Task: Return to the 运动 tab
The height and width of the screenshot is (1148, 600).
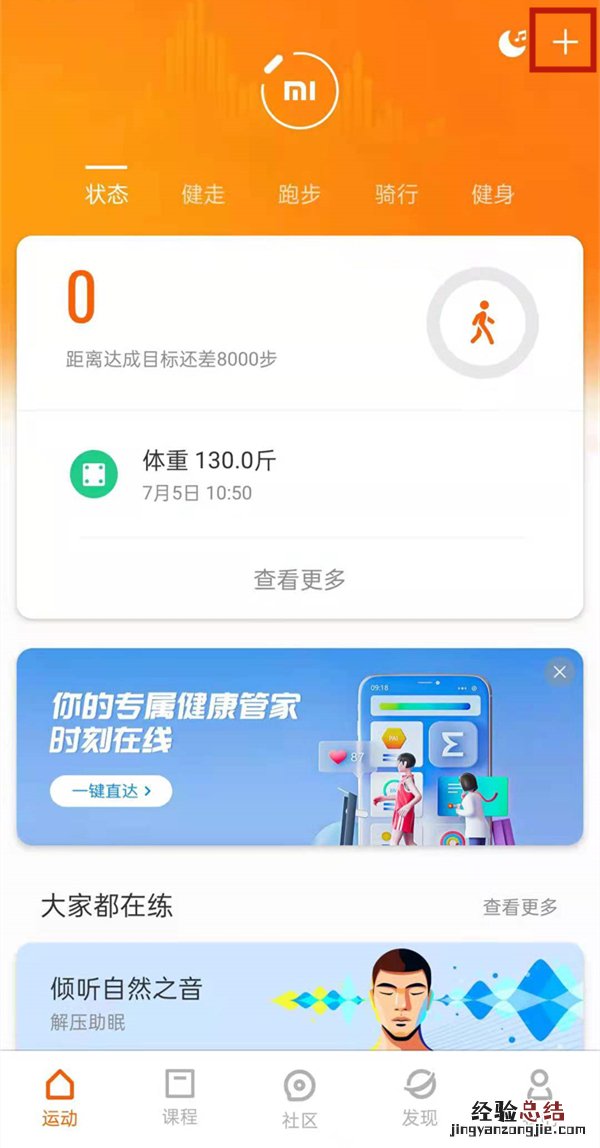Action: point(60,1097)
